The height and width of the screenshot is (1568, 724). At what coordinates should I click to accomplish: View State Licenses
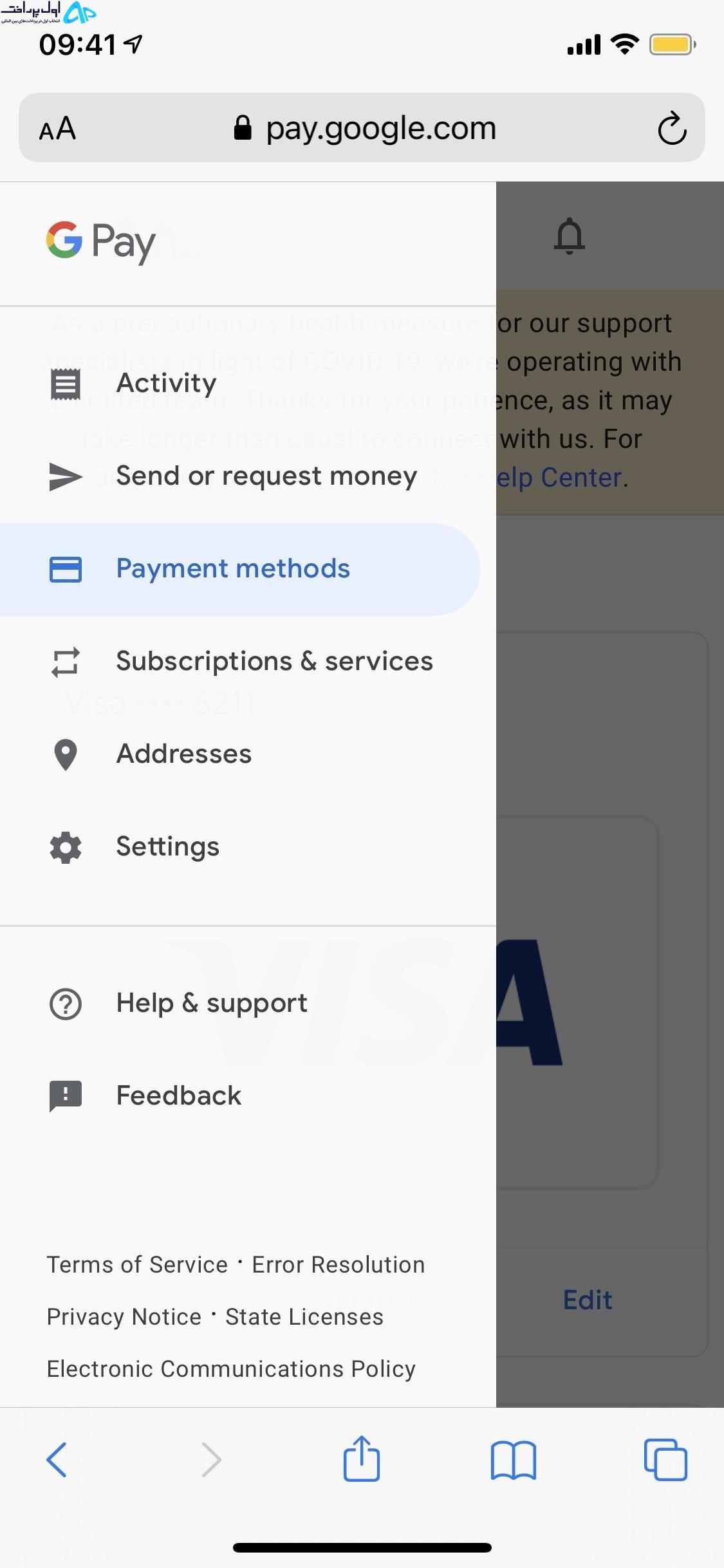click(x=304, y=1317)
